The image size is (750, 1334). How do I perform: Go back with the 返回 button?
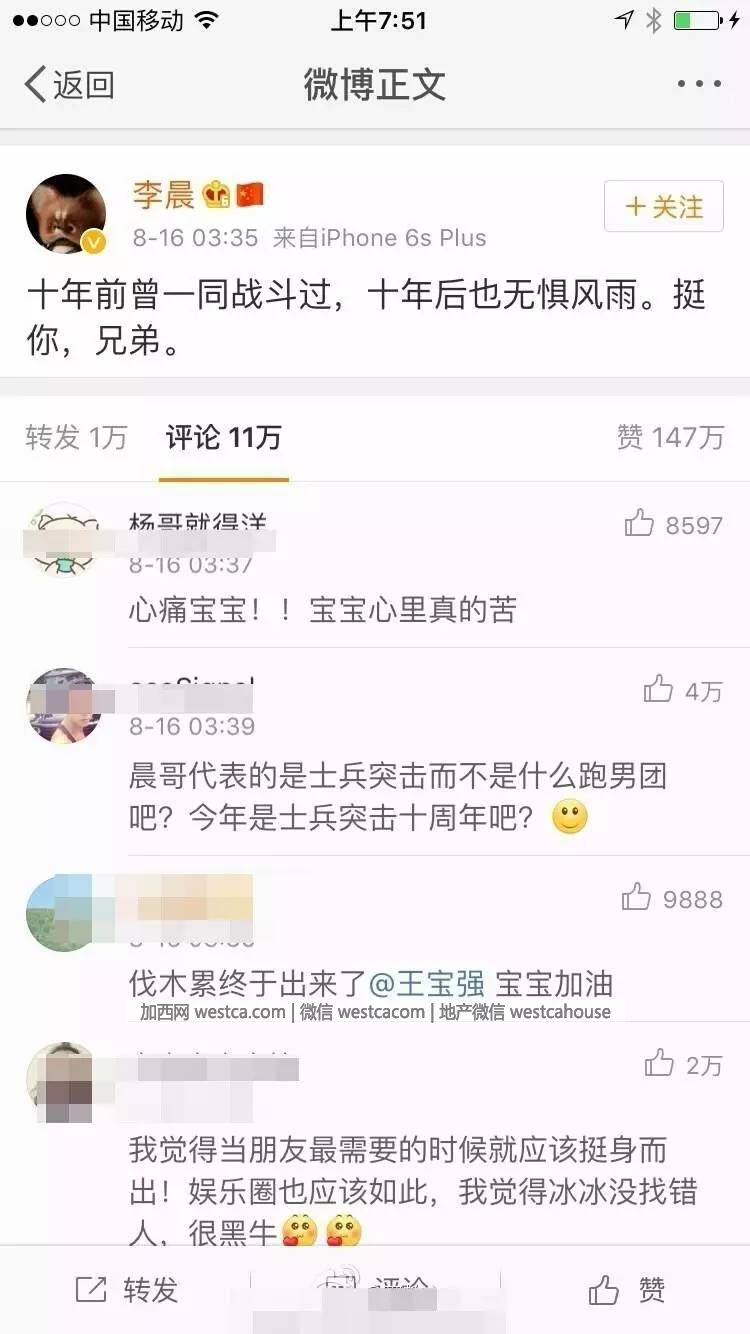tap(70, 85)
